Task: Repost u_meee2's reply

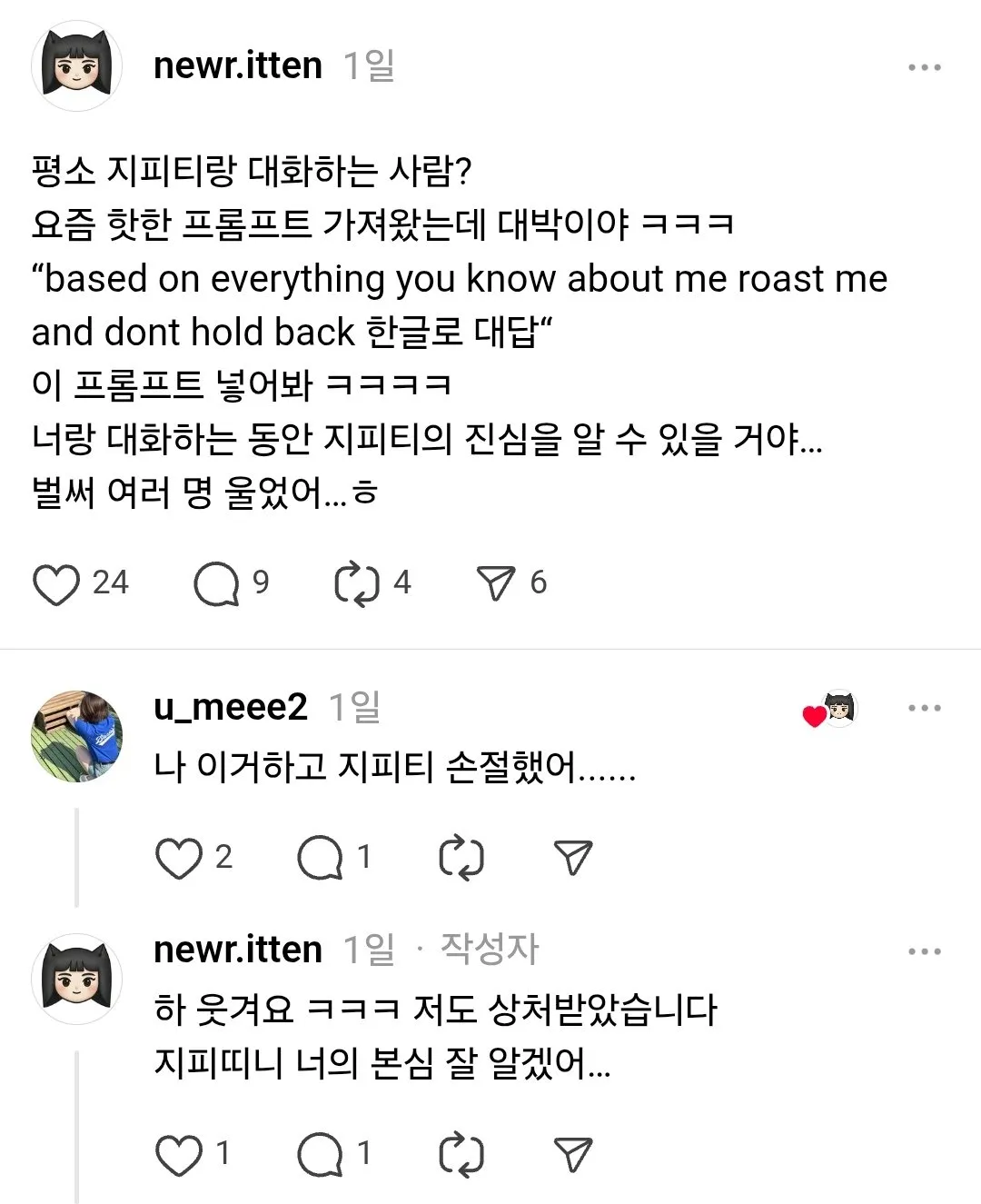Action: pos(461,858)
